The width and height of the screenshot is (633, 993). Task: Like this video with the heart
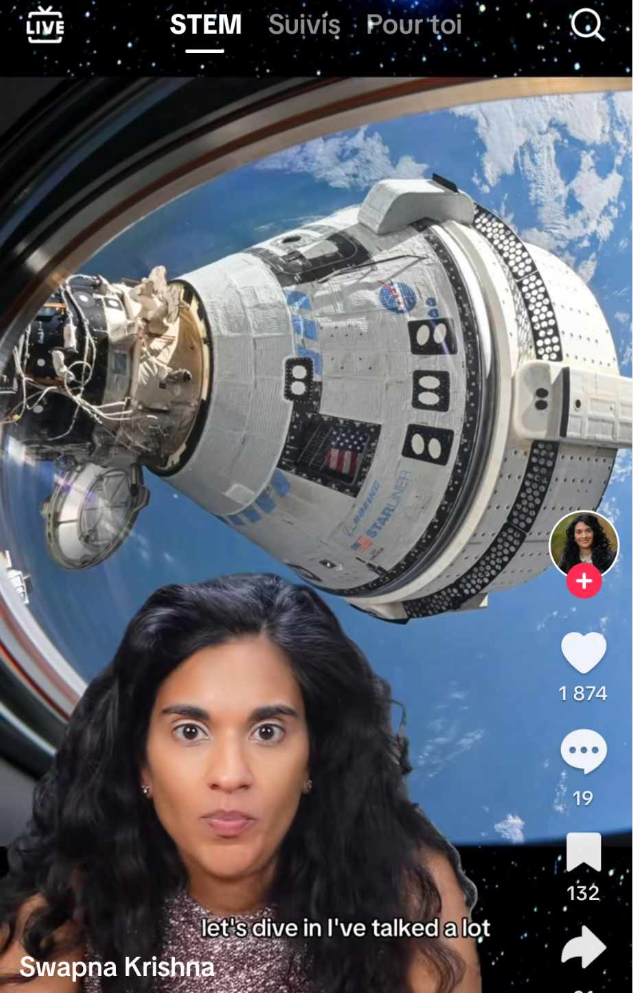(x=584, y=654)
